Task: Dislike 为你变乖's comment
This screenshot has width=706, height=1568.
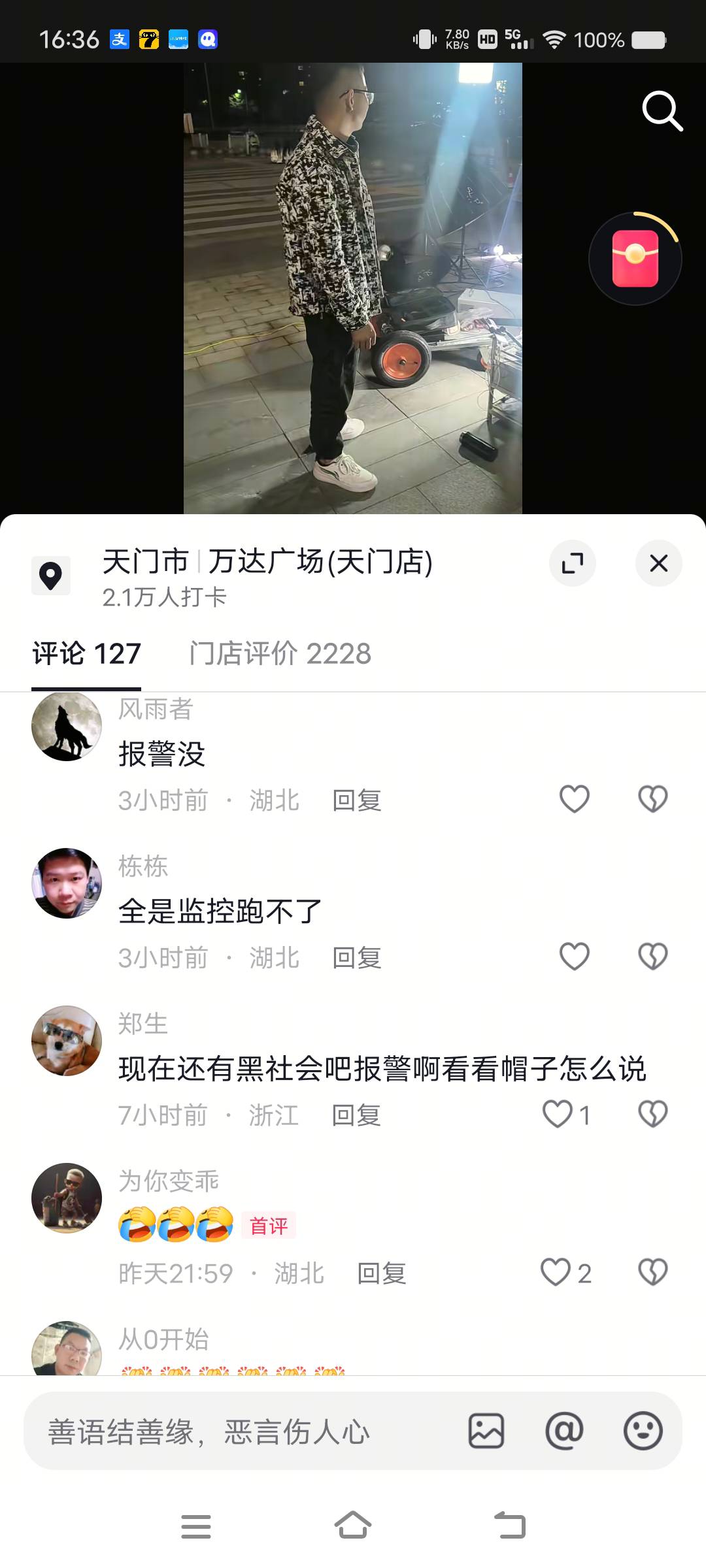Action: (652, 1272)
